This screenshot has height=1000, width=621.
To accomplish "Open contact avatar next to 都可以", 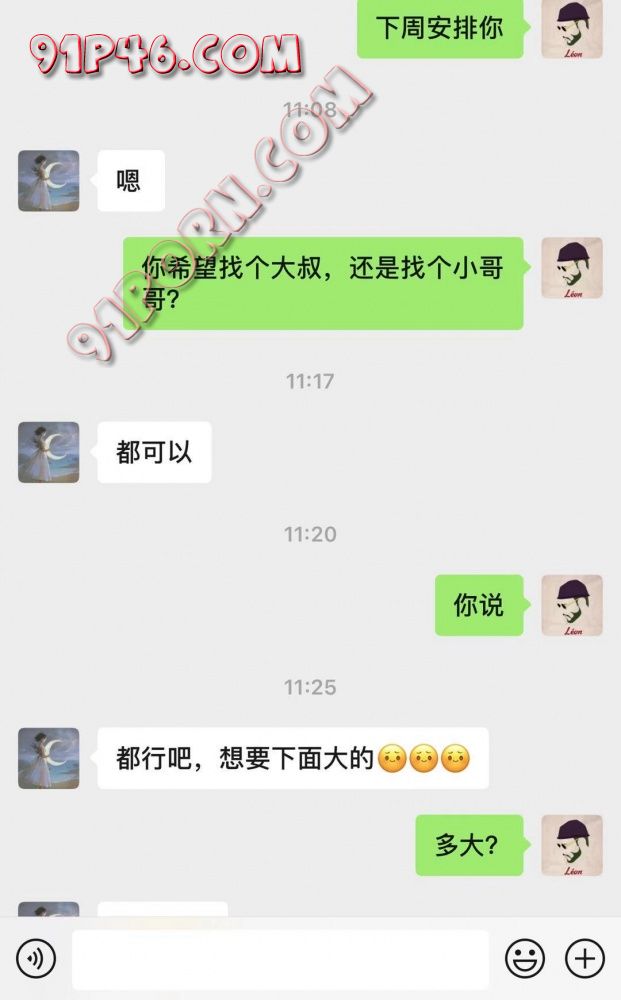I will tap(48, 452).
